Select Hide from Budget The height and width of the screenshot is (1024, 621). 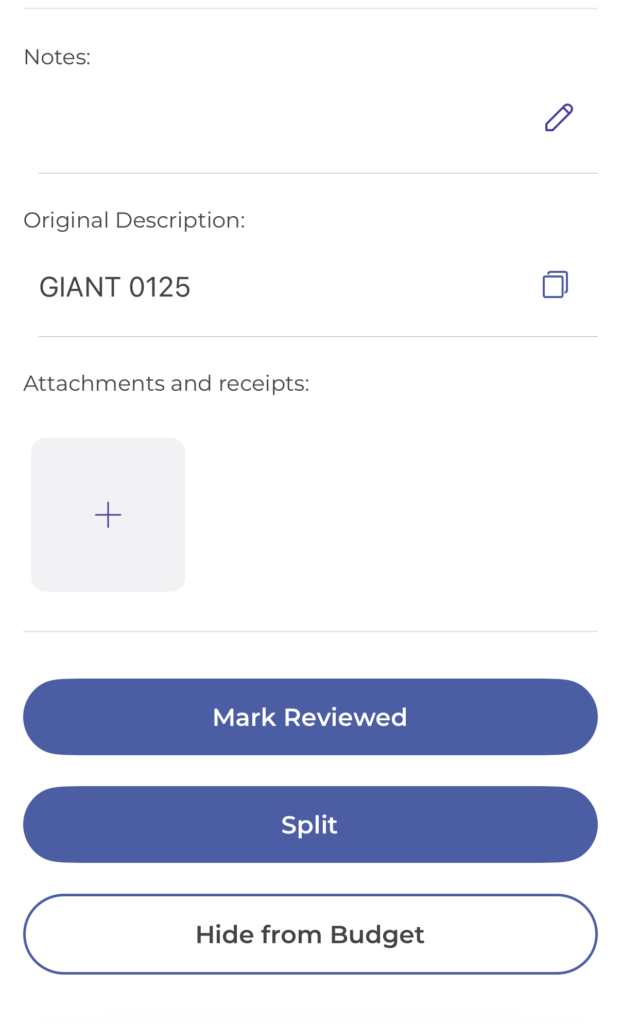point(310,935)
